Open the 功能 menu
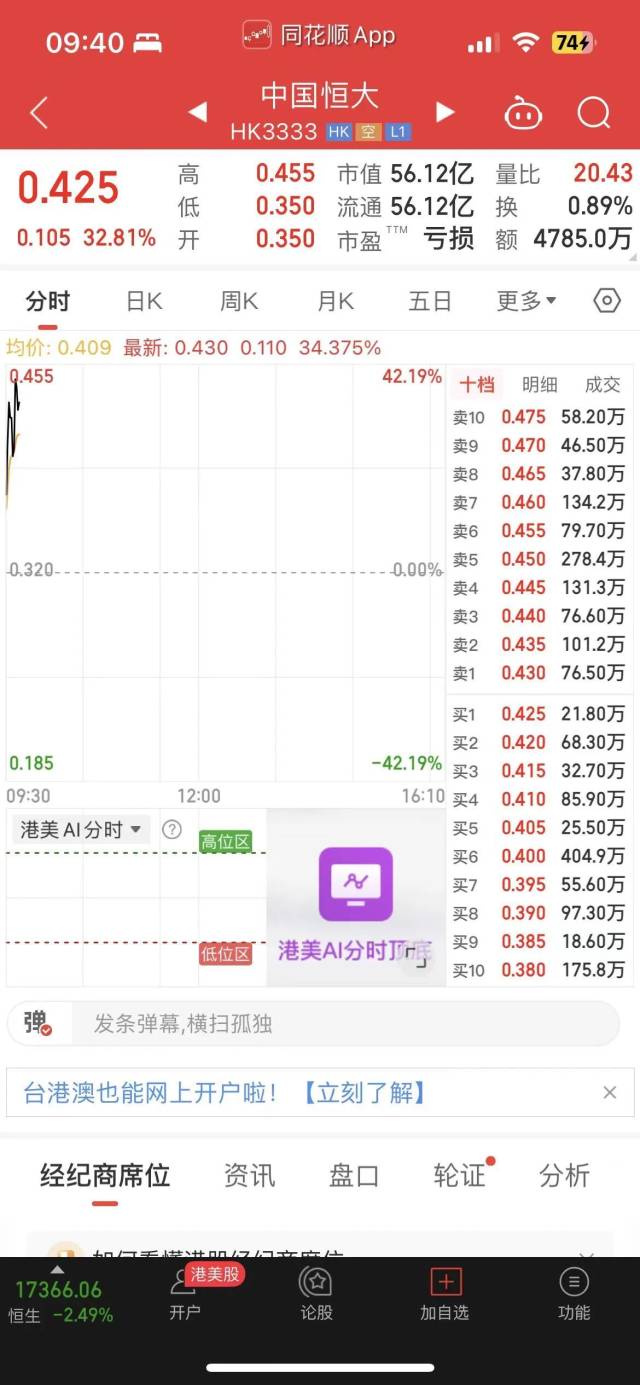 point(574,1294)
